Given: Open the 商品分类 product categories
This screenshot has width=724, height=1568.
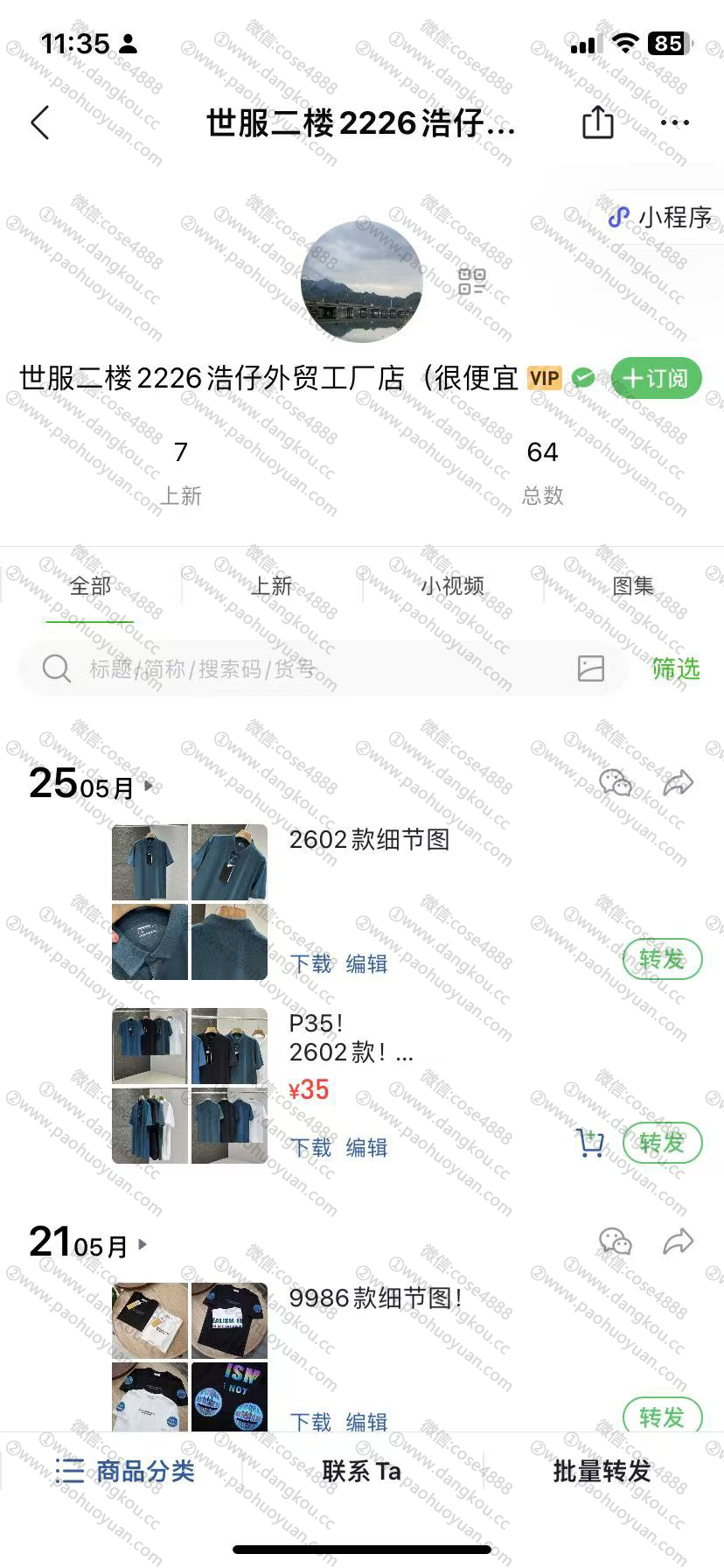Looking at the screenshot, I should point(125,1471).
